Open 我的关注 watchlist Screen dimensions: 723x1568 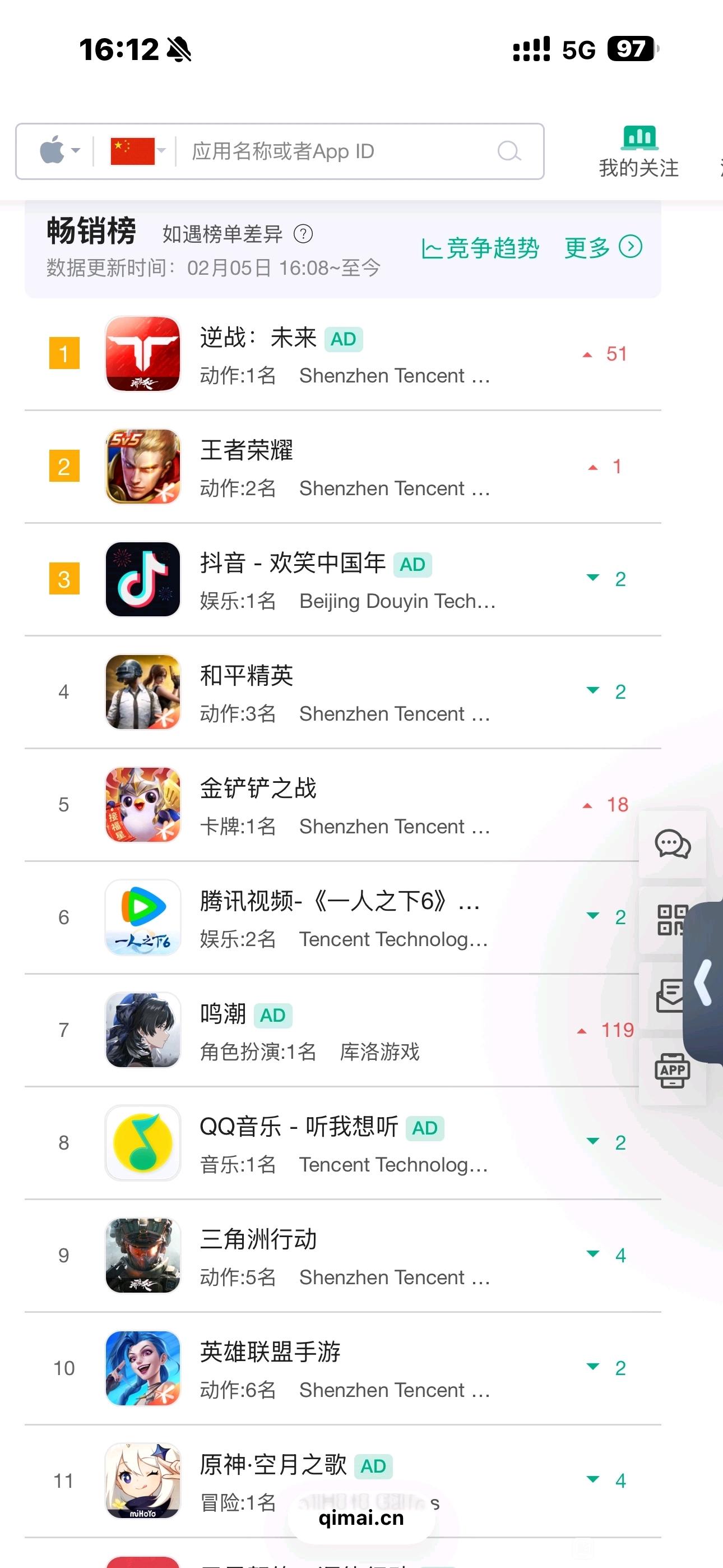coord(638,152)
